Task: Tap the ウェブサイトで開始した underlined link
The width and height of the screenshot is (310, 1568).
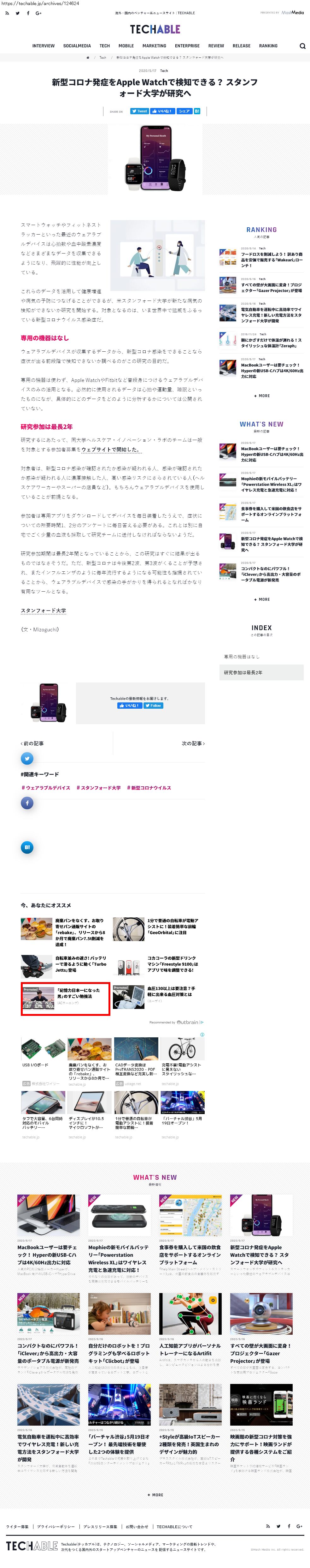Action: point(111,449)
